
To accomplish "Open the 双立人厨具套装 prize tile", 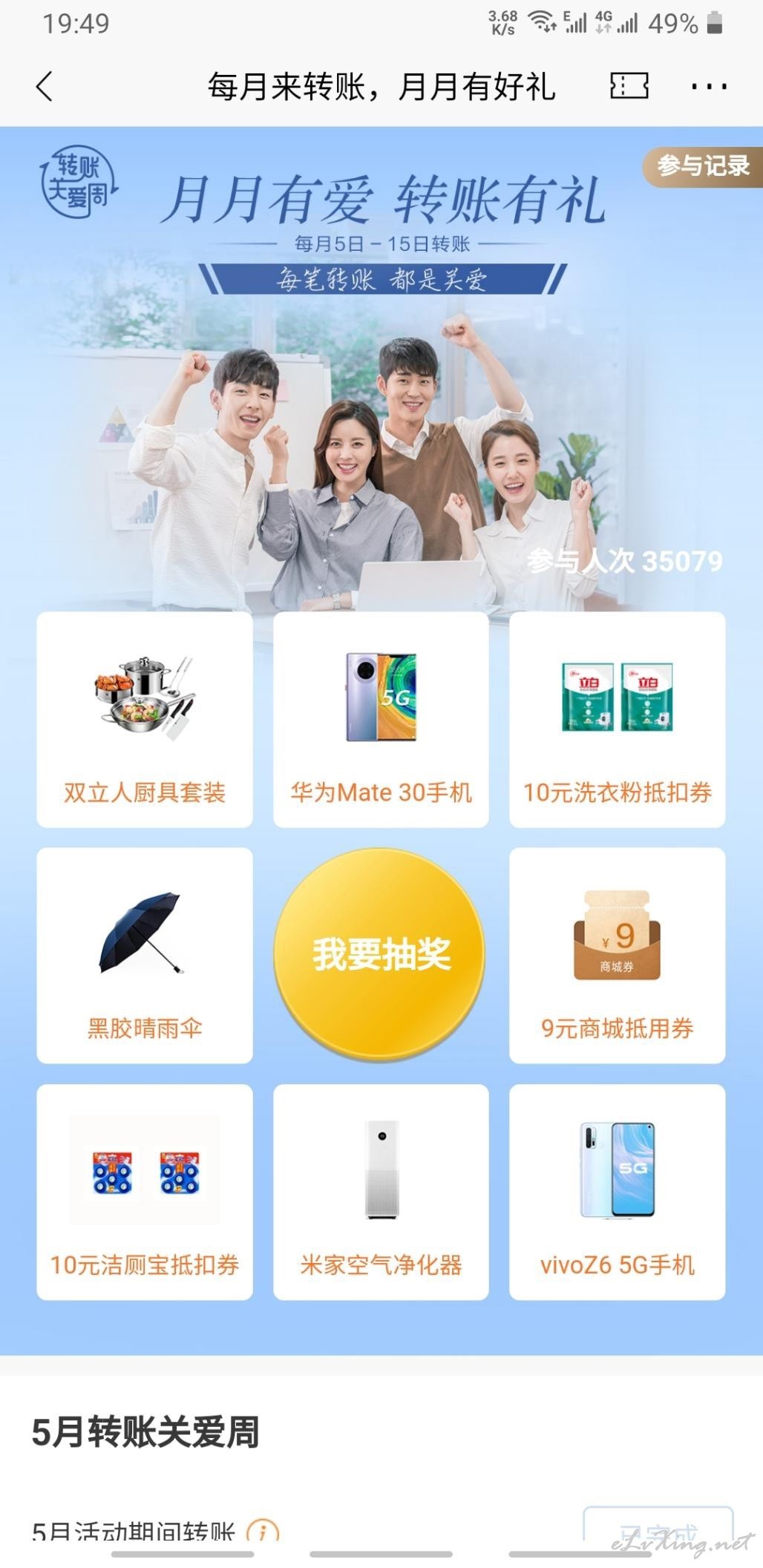I will [145, 719].
